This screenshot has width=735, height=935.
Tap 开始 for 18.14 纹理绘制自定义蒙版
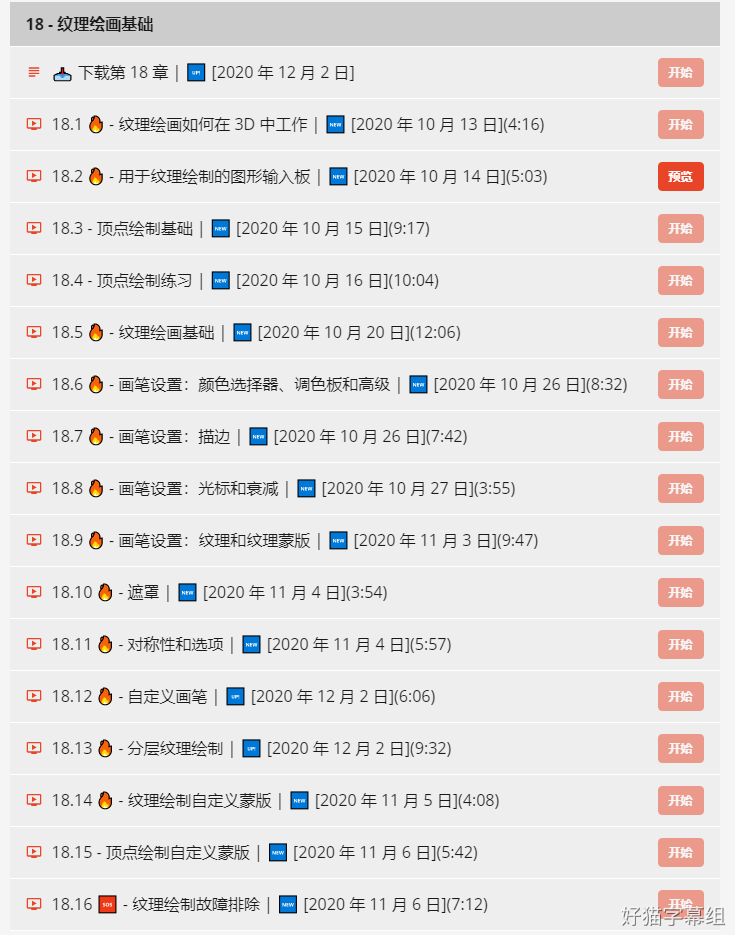[x=680, y=801]
